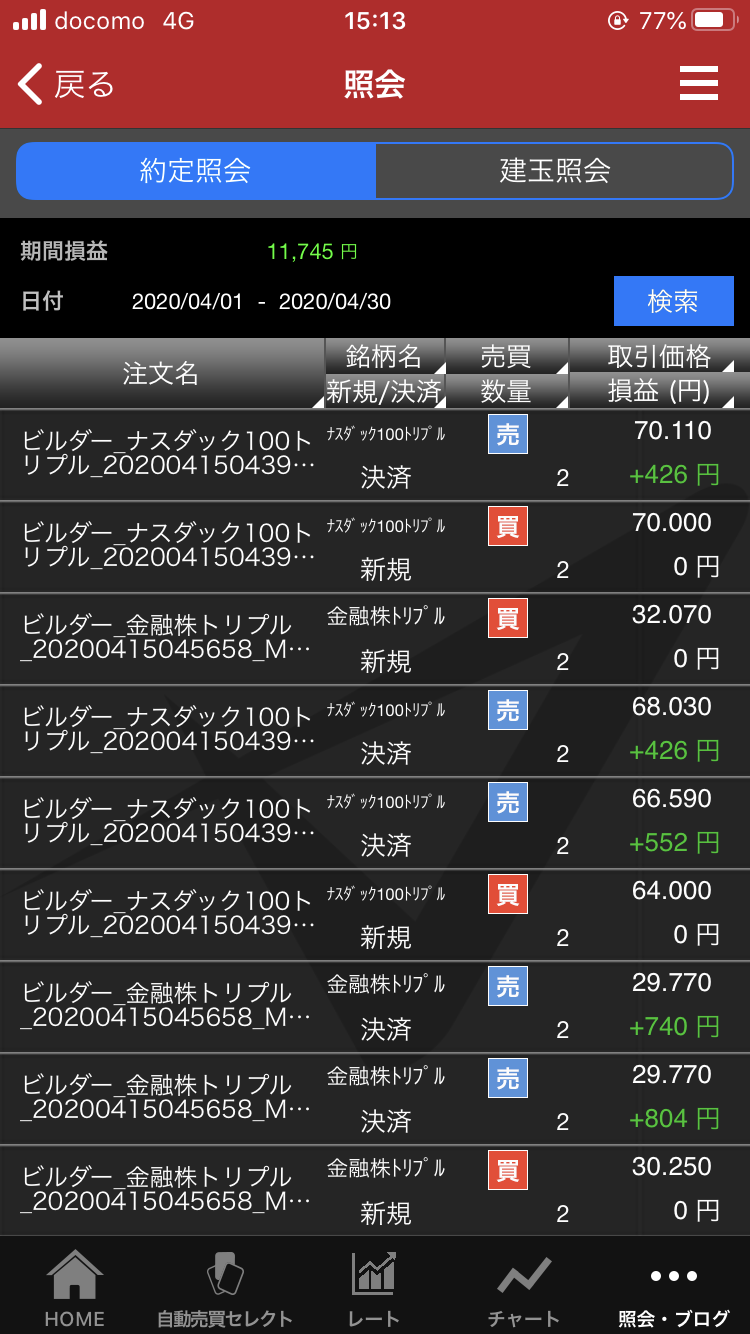This screenshot has height=1334, width=750.
Task: Sort by the 損益 (円) column header
Action: click(658, 391)
